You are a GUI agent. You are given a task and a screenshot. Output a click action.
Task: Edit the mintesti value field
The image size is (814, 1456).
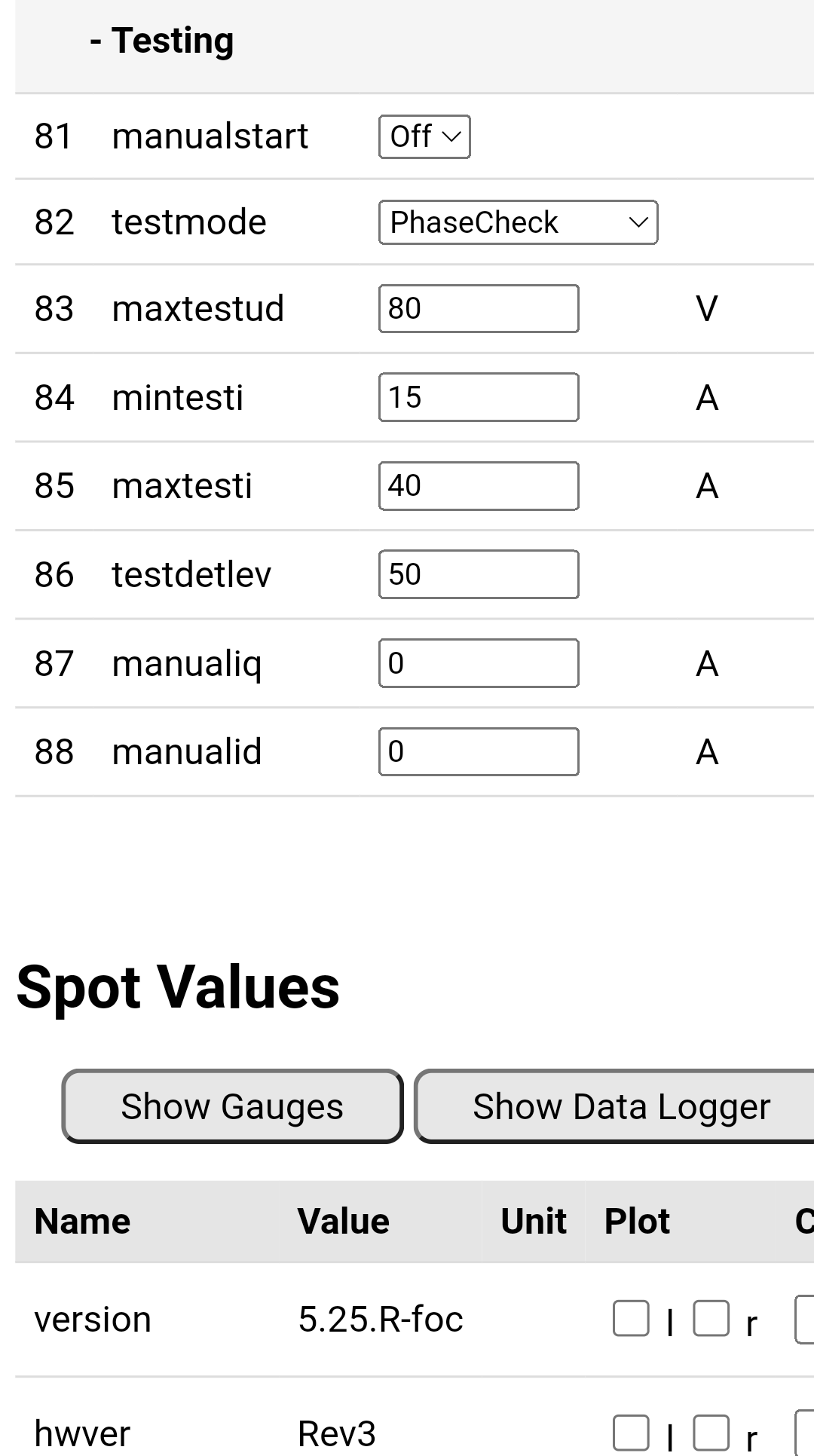[479, 397]
